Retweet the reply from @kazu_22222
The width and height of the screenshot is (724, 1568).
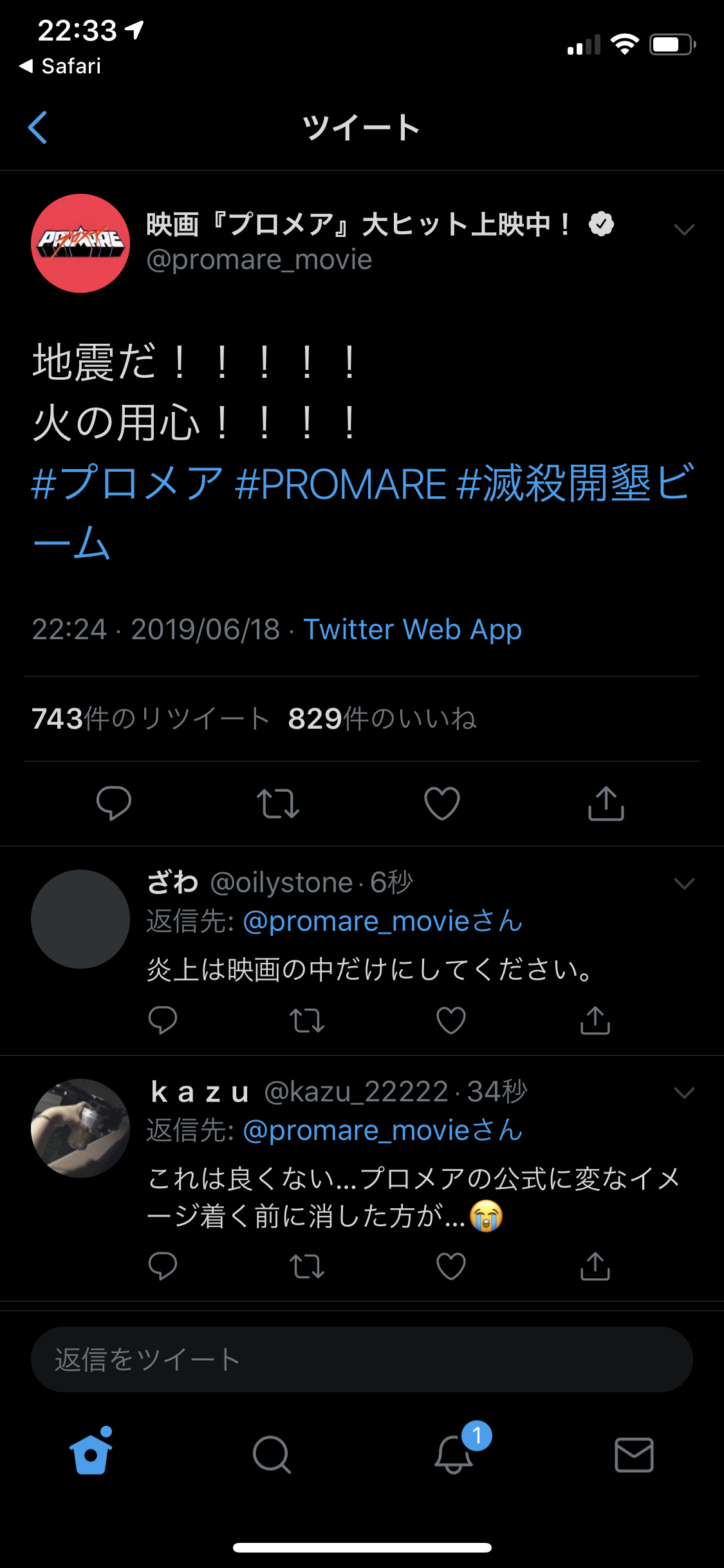tap(307, 1266)
